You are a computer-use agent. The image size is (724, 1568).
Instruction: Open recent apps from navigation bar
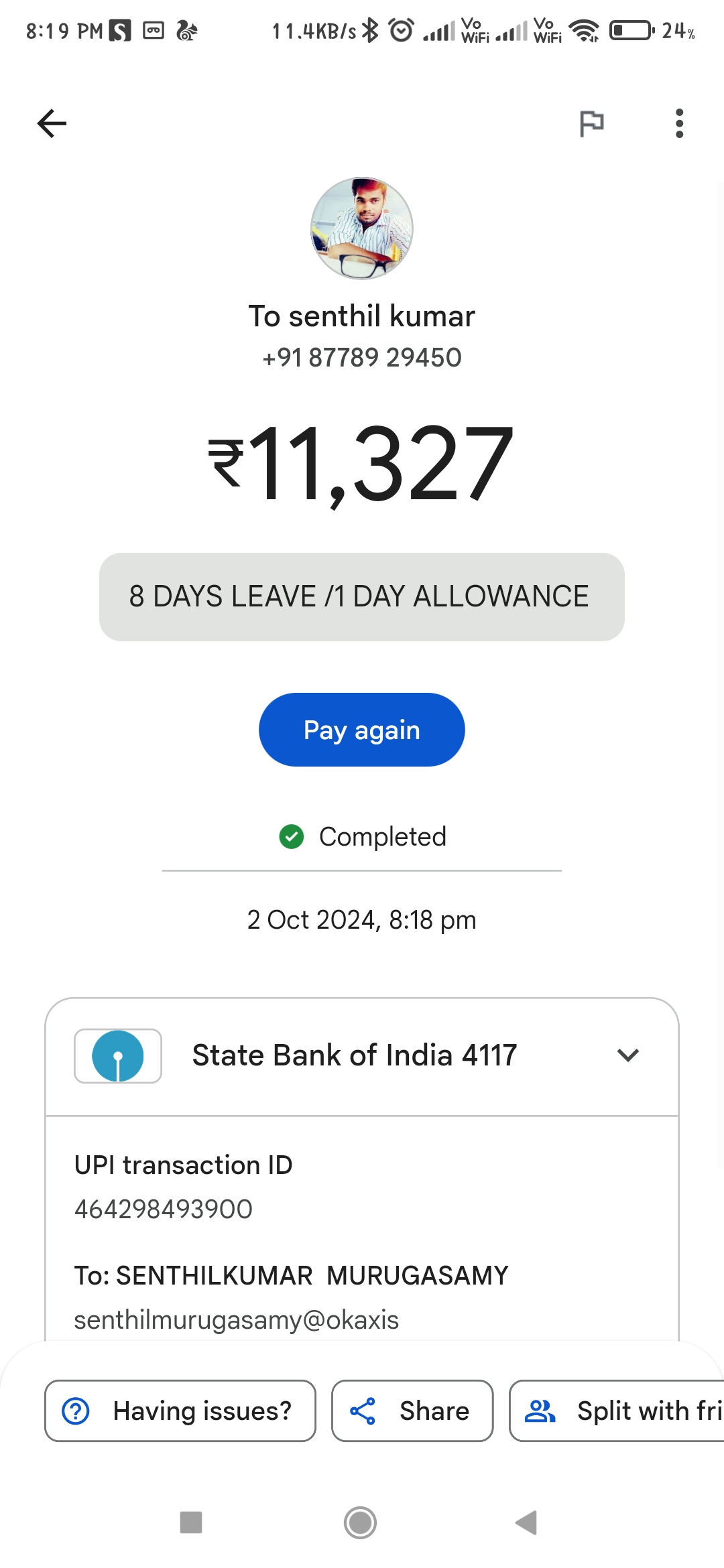pos(191,1522)
